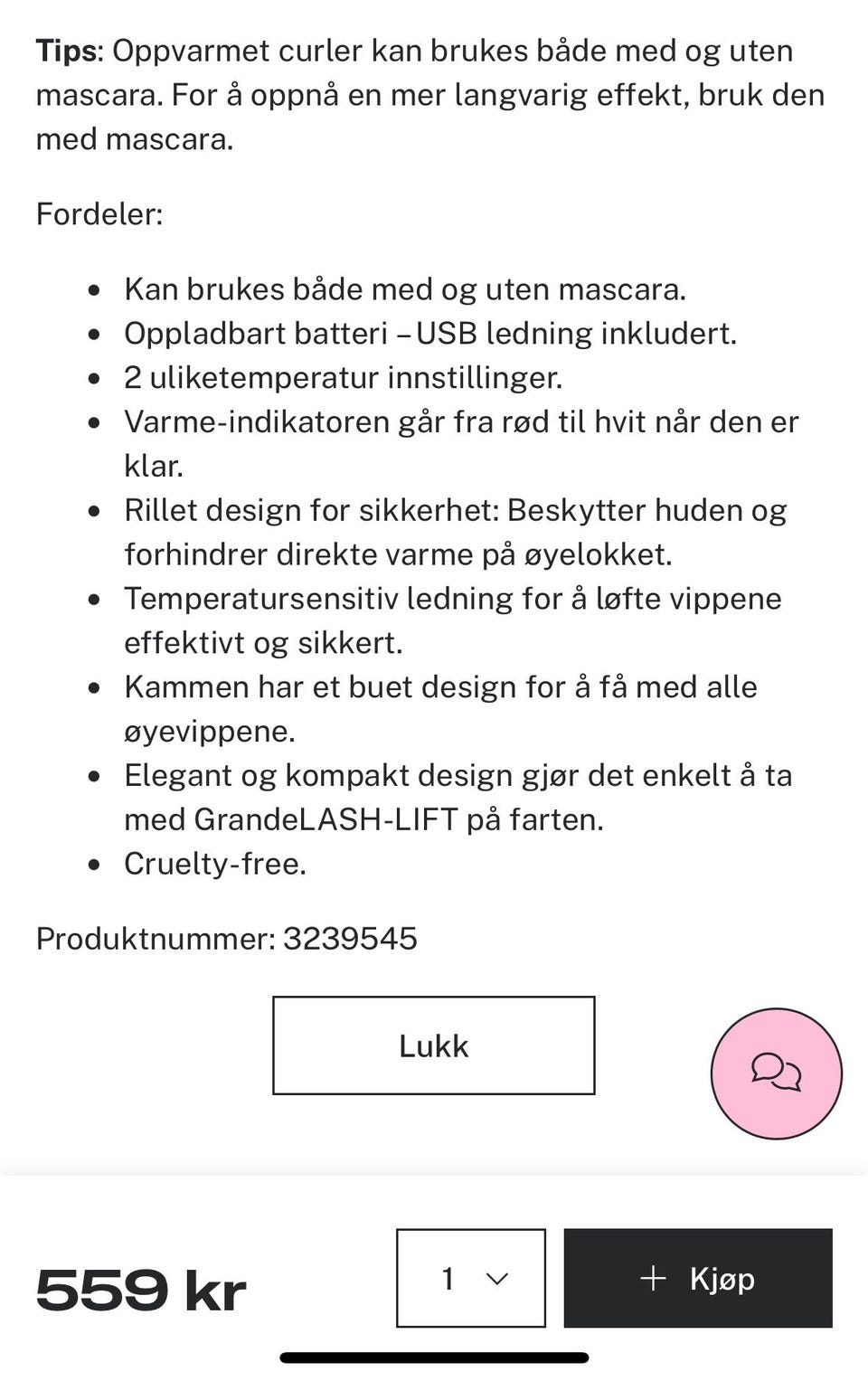Open the pink chat support icon

tap(775, 1073)
